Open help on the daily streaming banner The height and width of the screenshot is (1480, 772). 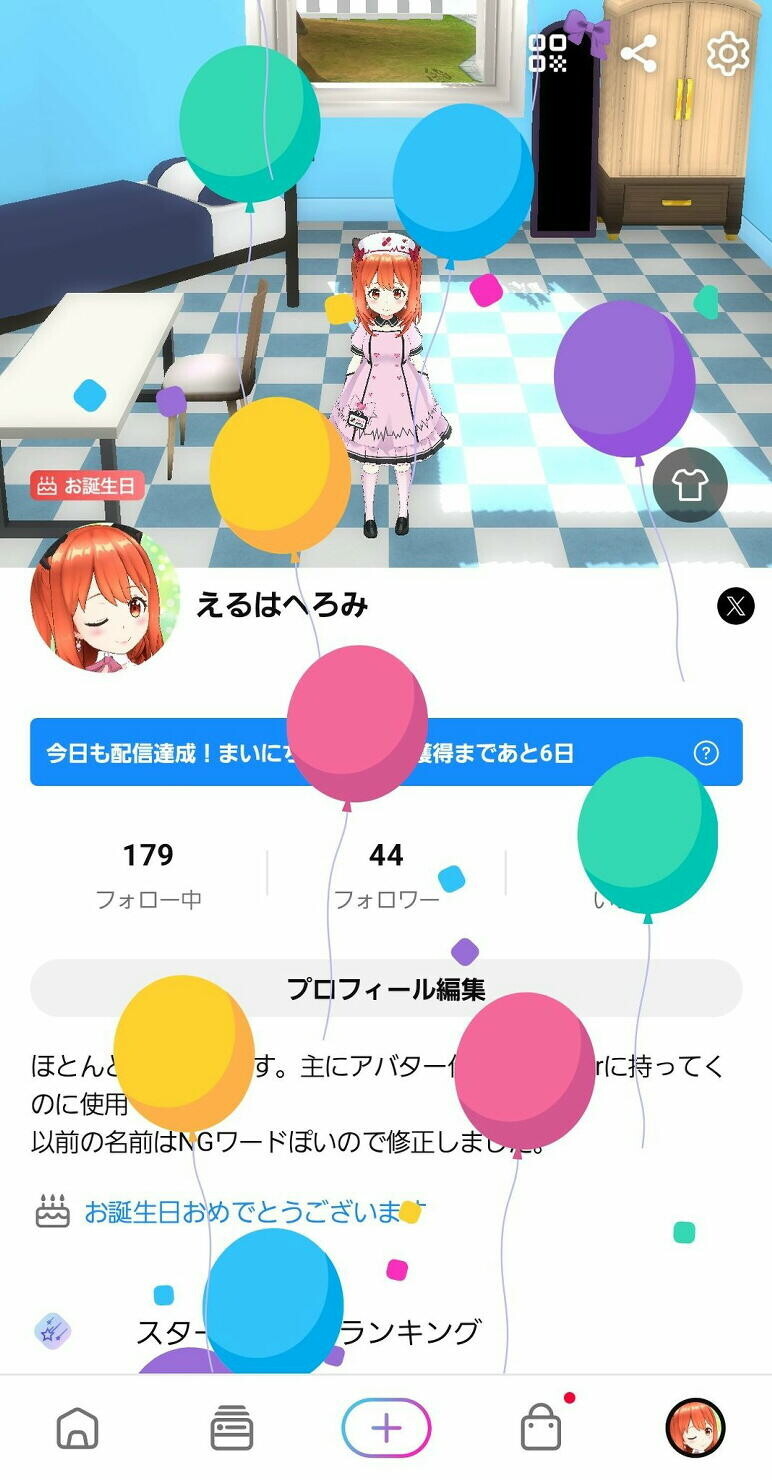[706, 753]
